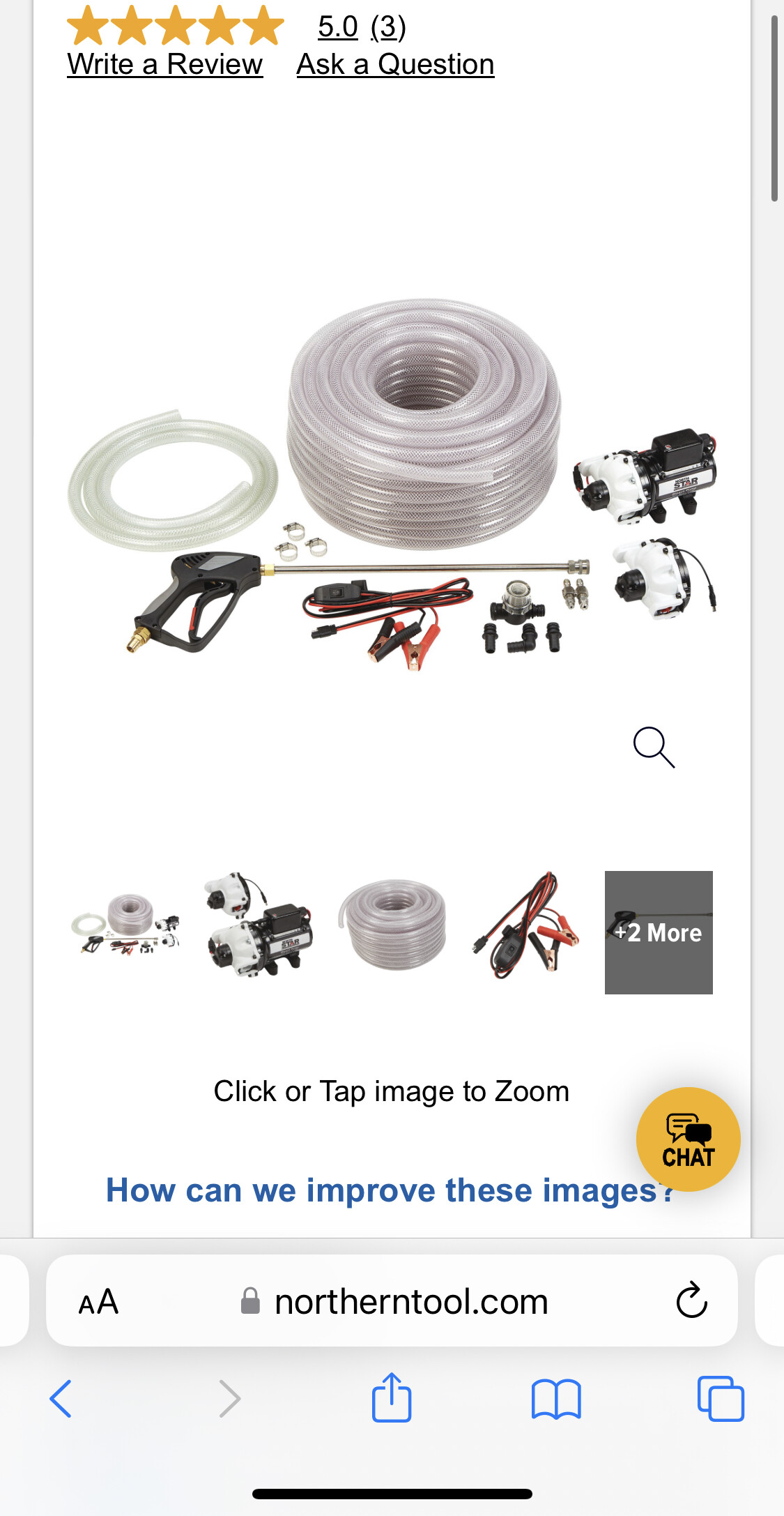This screenshot has width=784, height=1516.
Task: Open the 5.0 rating link
Action: [x=338, y=26]
